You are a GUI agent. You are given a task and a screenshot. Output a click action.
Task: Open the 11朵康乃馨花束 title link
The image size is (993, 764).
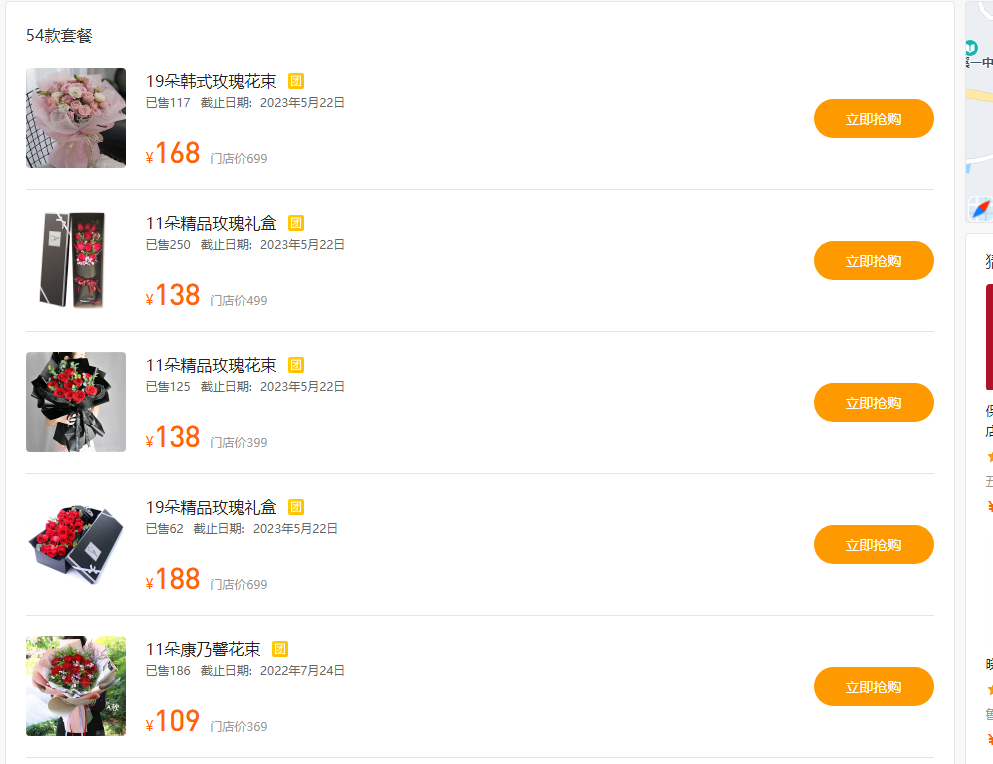(x=203, y=649)
